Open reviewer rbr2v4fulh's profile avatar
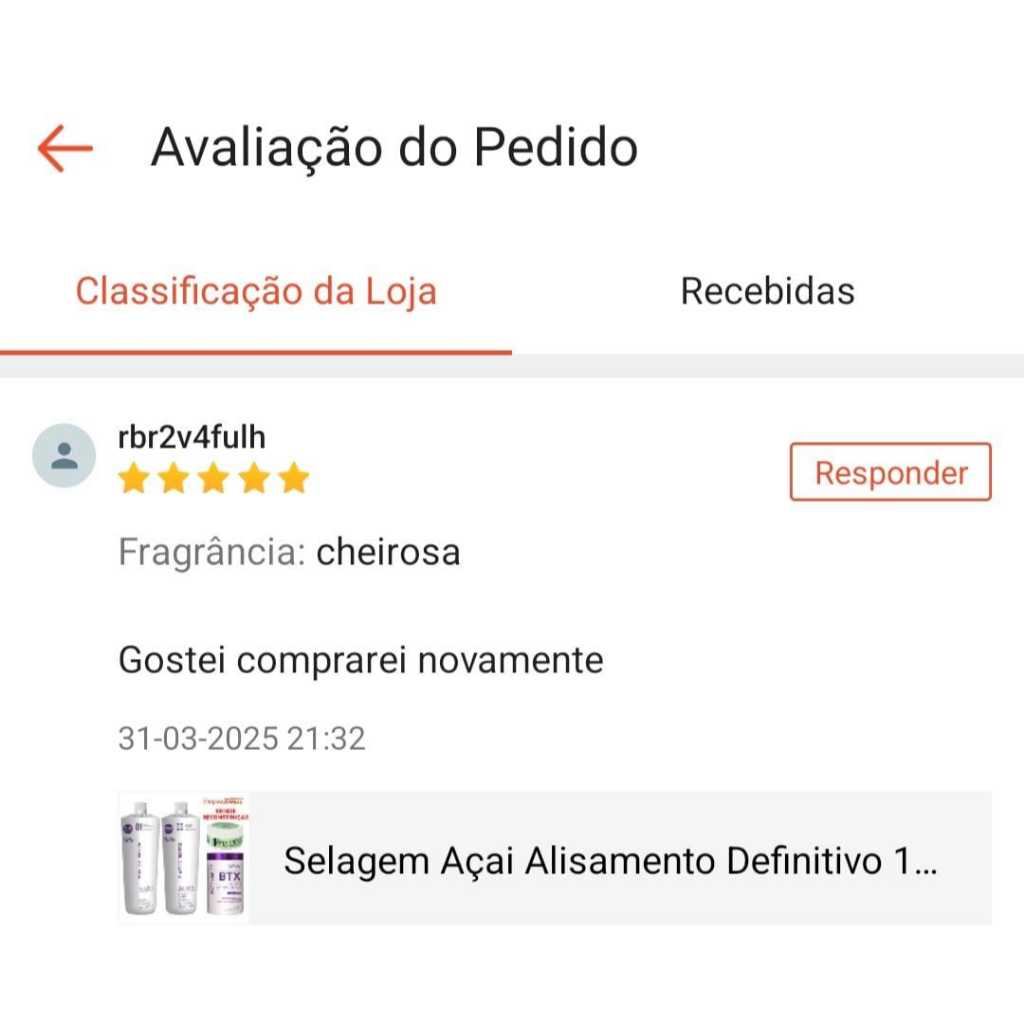1024x1024 pixels. point(64,456)
